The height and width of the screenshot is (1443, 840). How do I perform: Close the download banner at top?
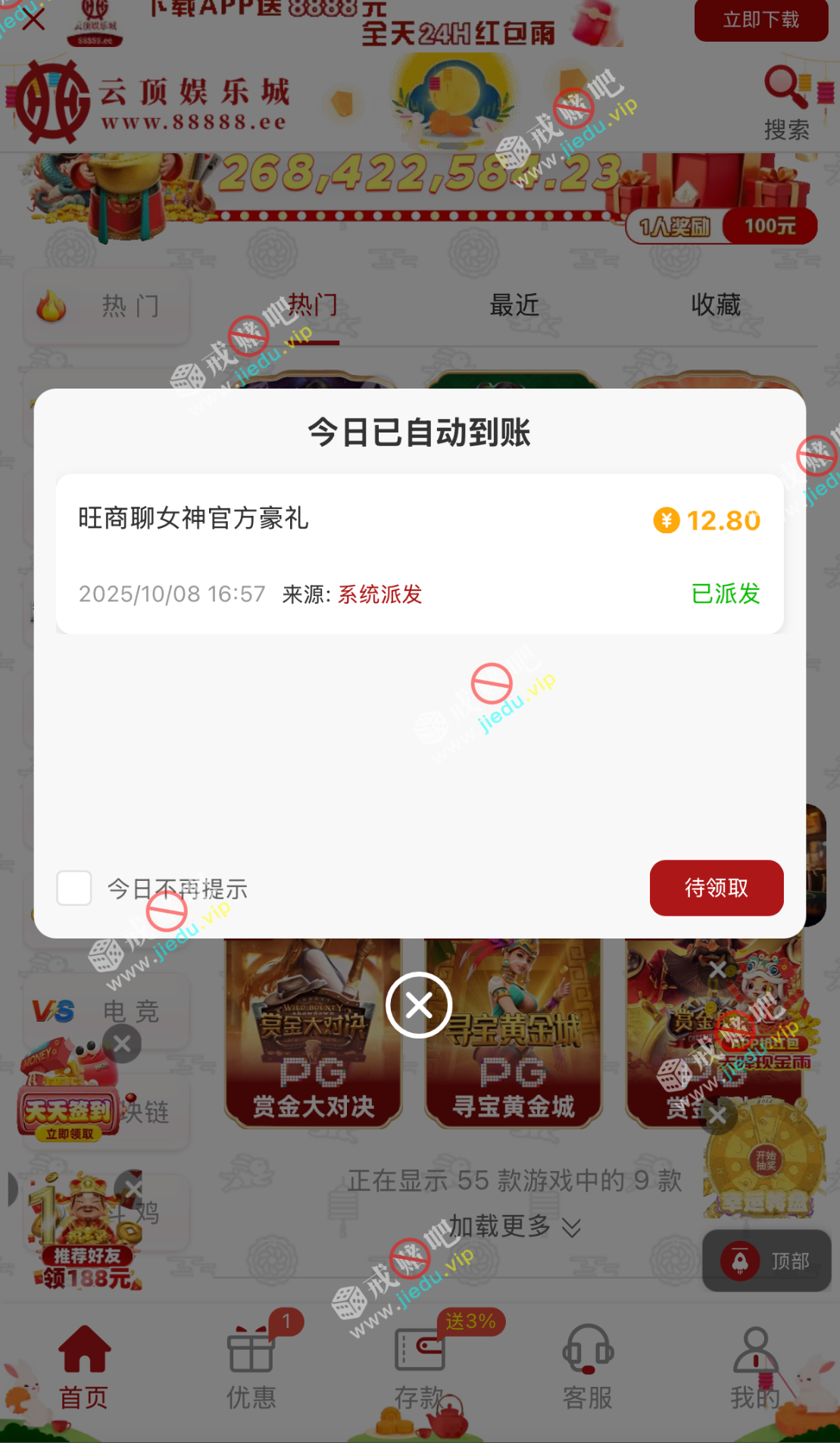(33, 20)
